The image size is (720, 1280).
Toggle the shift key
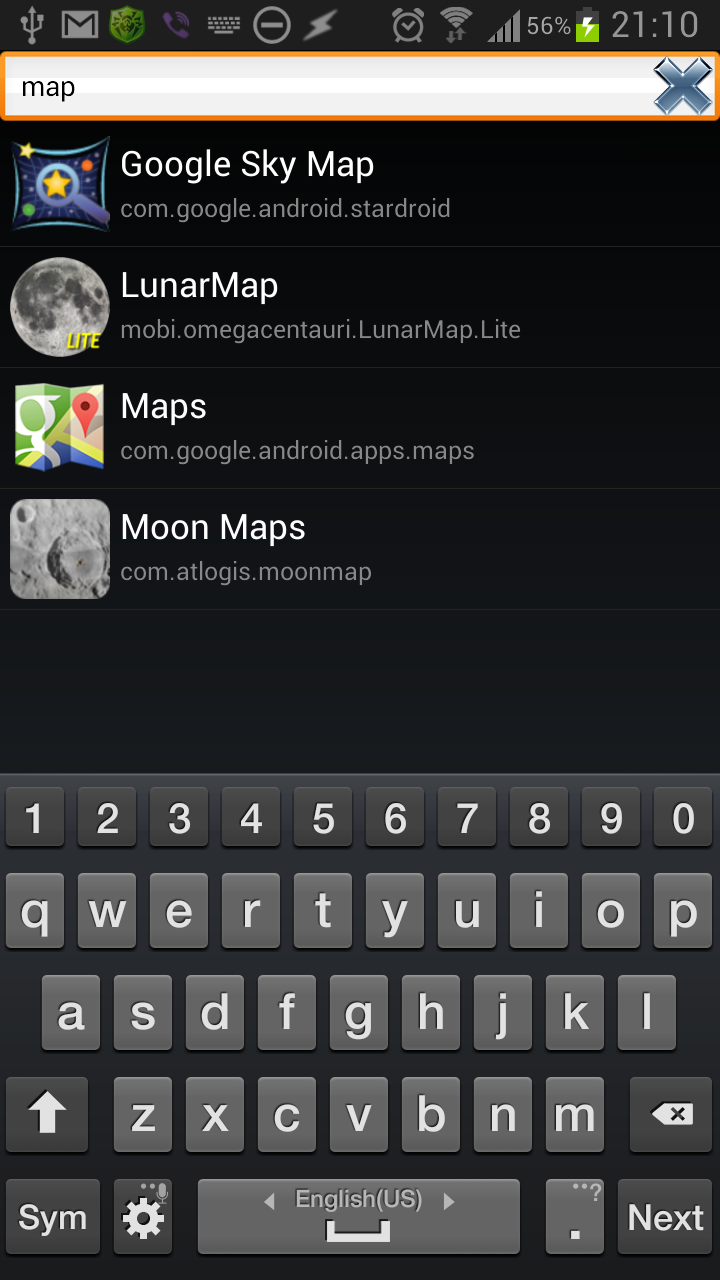point(47,1115)
